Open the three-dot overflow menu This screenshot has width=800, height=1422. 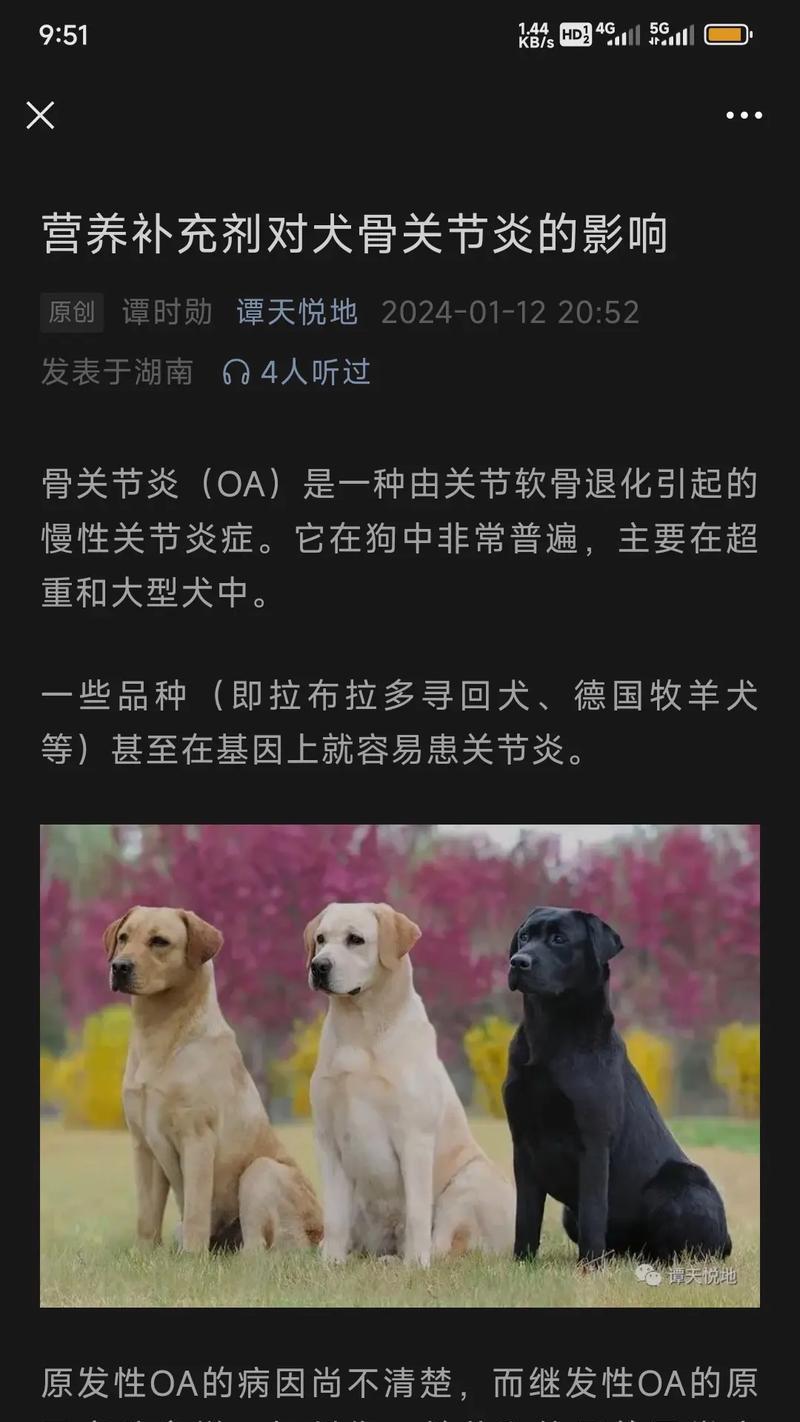743,116
